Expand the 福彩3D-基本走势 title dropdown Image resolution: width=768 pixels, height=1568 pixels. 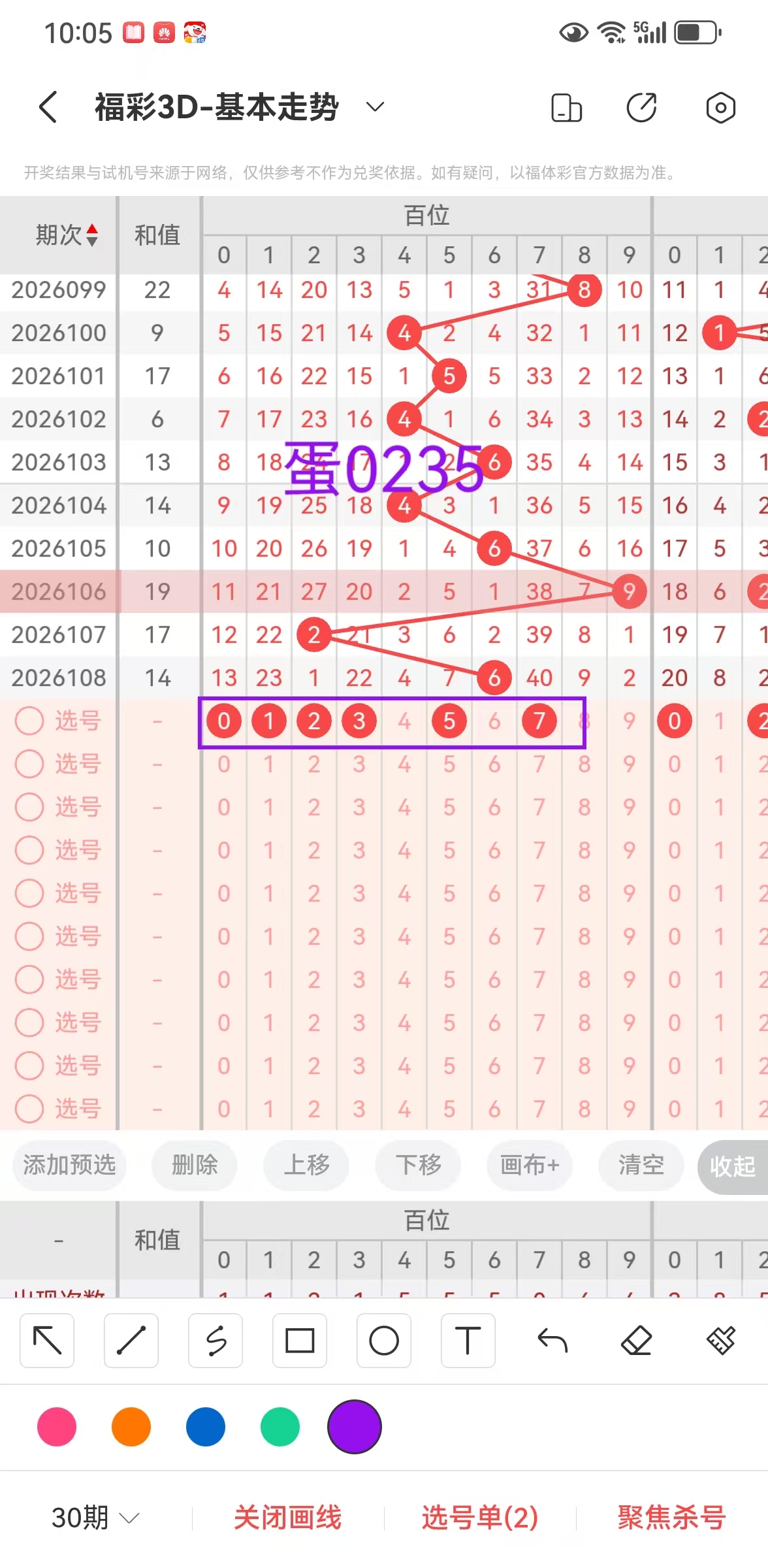pyautogui.click(x=374, y=106)
